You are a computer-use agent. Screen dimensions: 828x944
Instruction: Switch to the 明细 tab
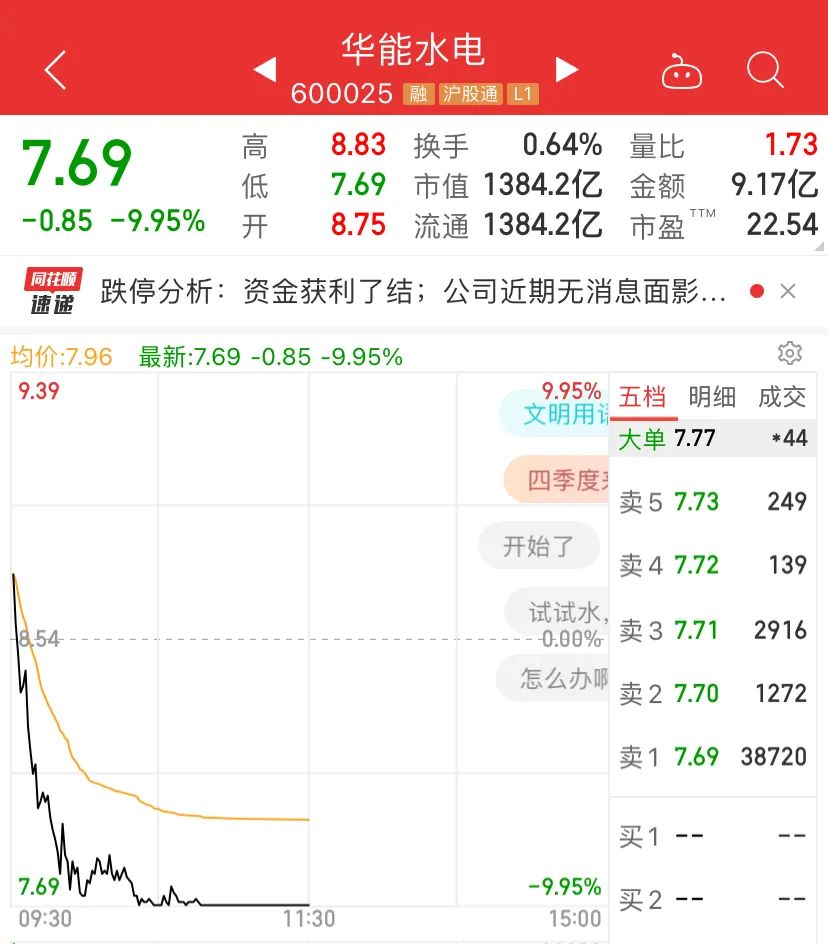(712, 397)
